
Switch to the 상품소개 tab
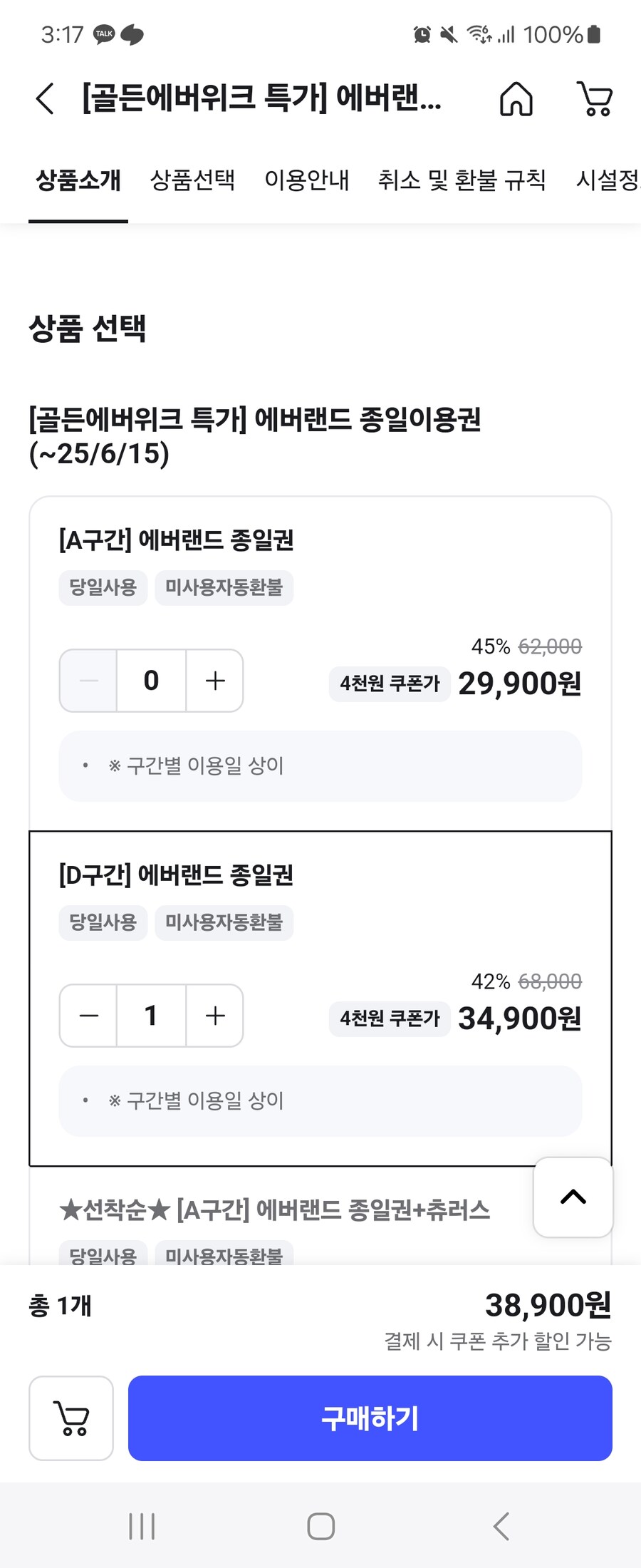[x=78, y=180]
